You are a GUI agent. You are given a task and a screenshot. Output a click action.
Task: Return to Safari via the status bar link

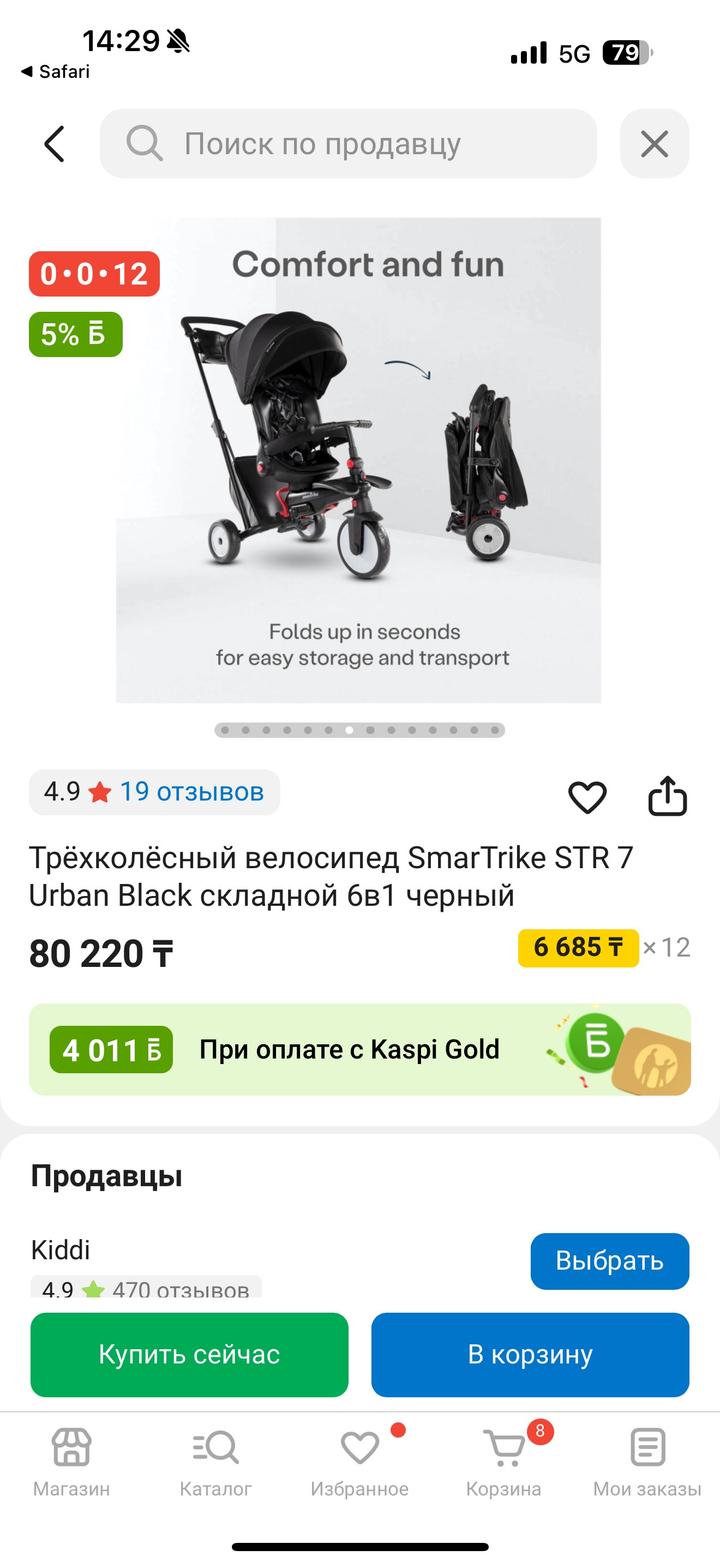click(x=55, y=72)
